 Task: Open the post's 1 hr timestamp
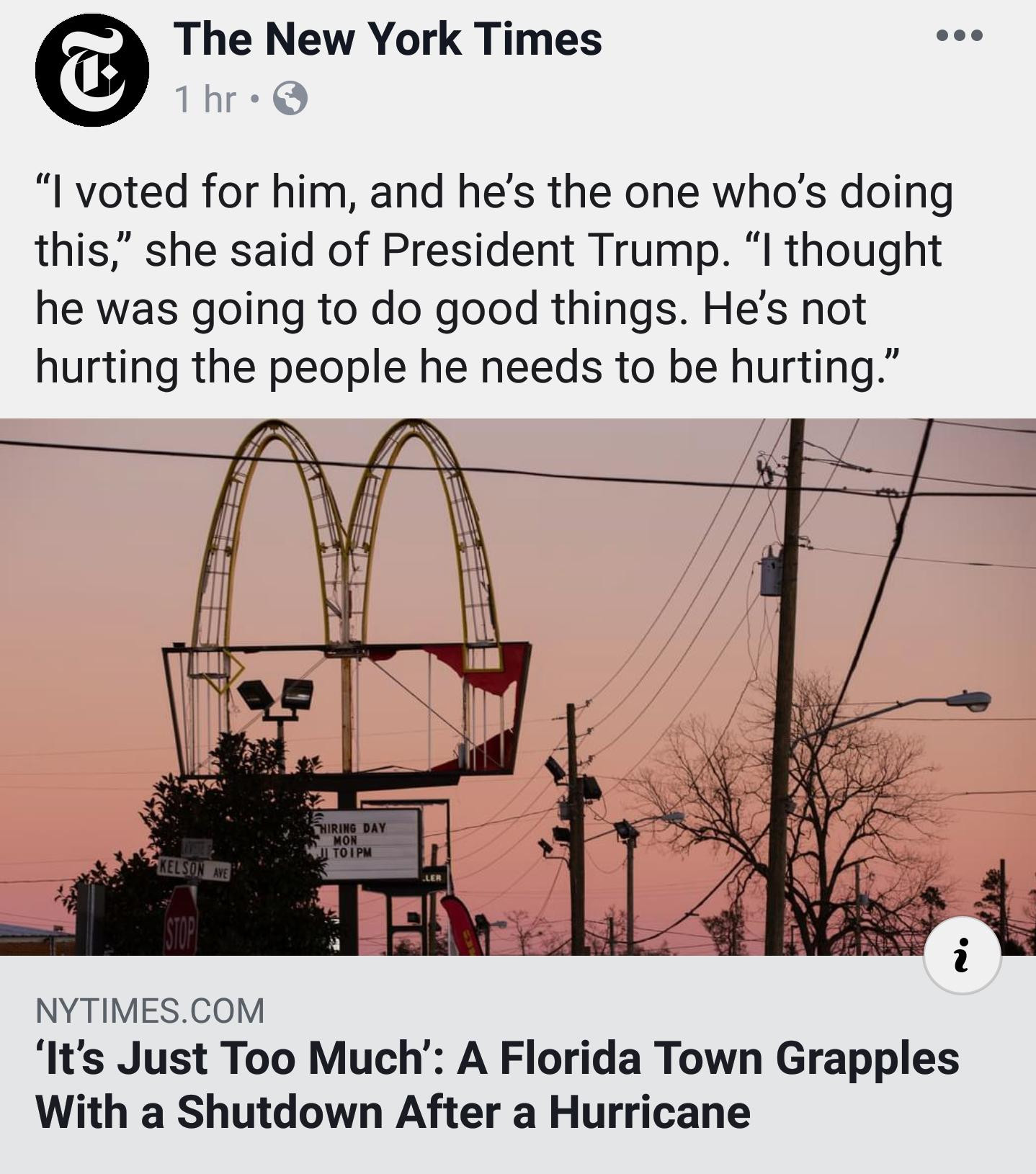(205, 99)
